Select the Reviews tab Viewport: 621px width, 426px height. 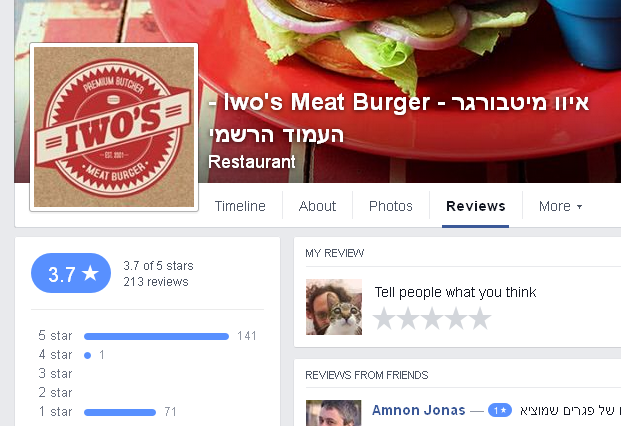click(x=475, y=206)
